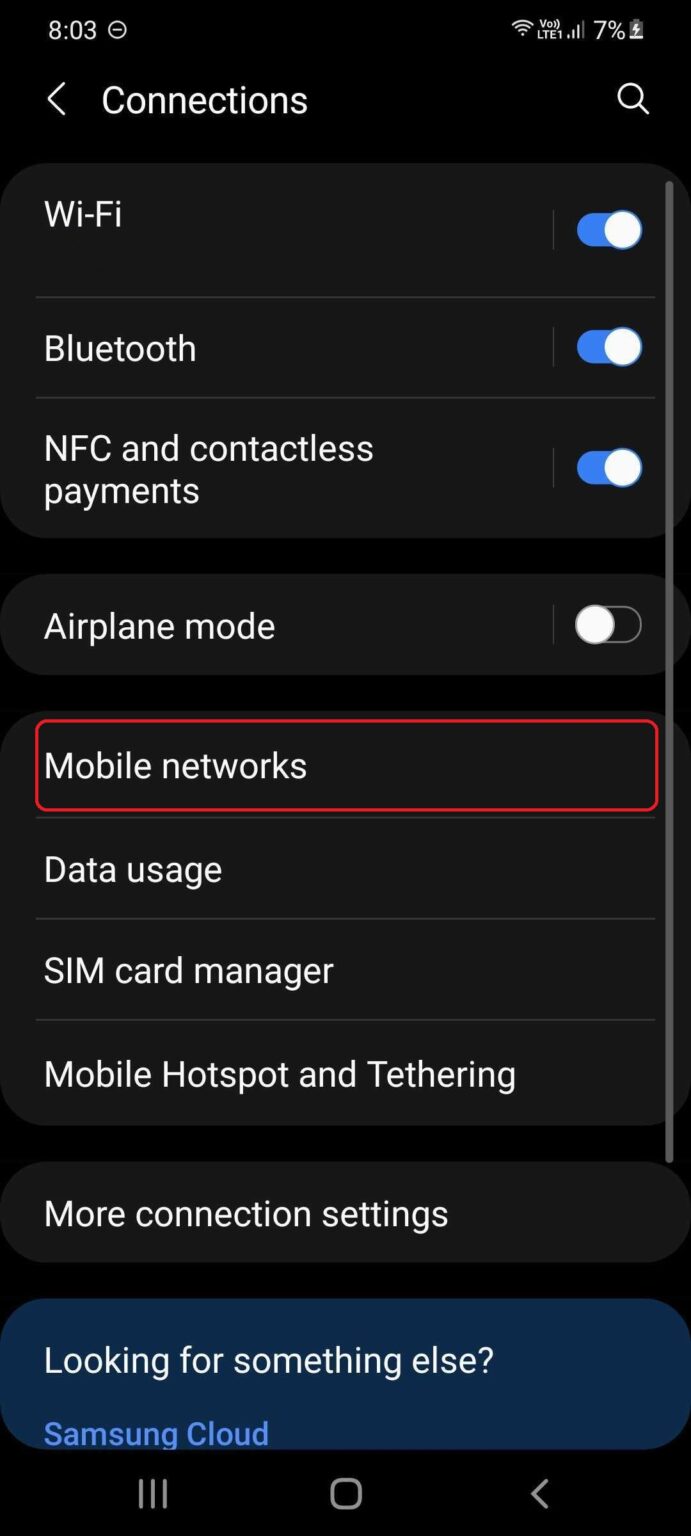
Task: Open the Wi-Fi settings row
Action: tap(280, 230)
